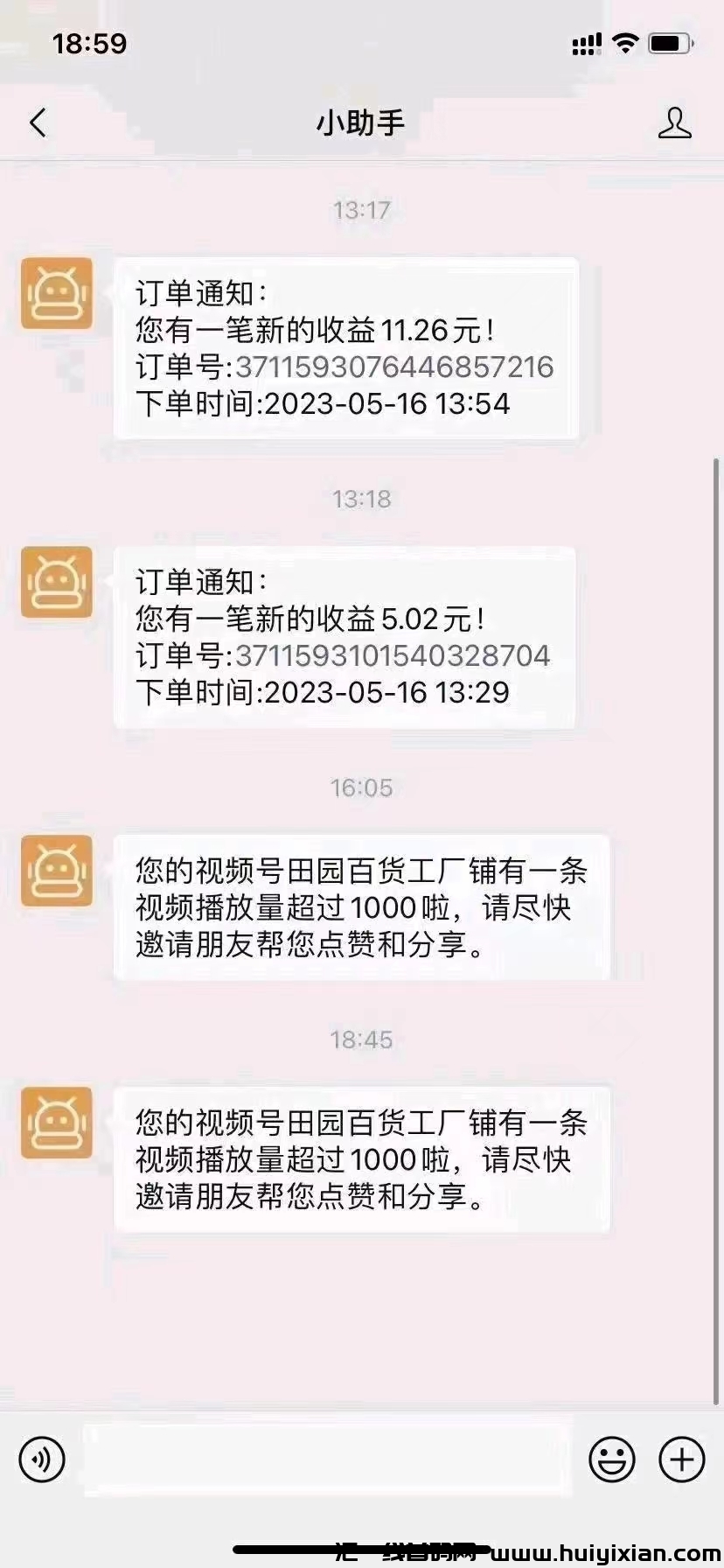Tap the 13:17 timestamp label

(361, 210)
